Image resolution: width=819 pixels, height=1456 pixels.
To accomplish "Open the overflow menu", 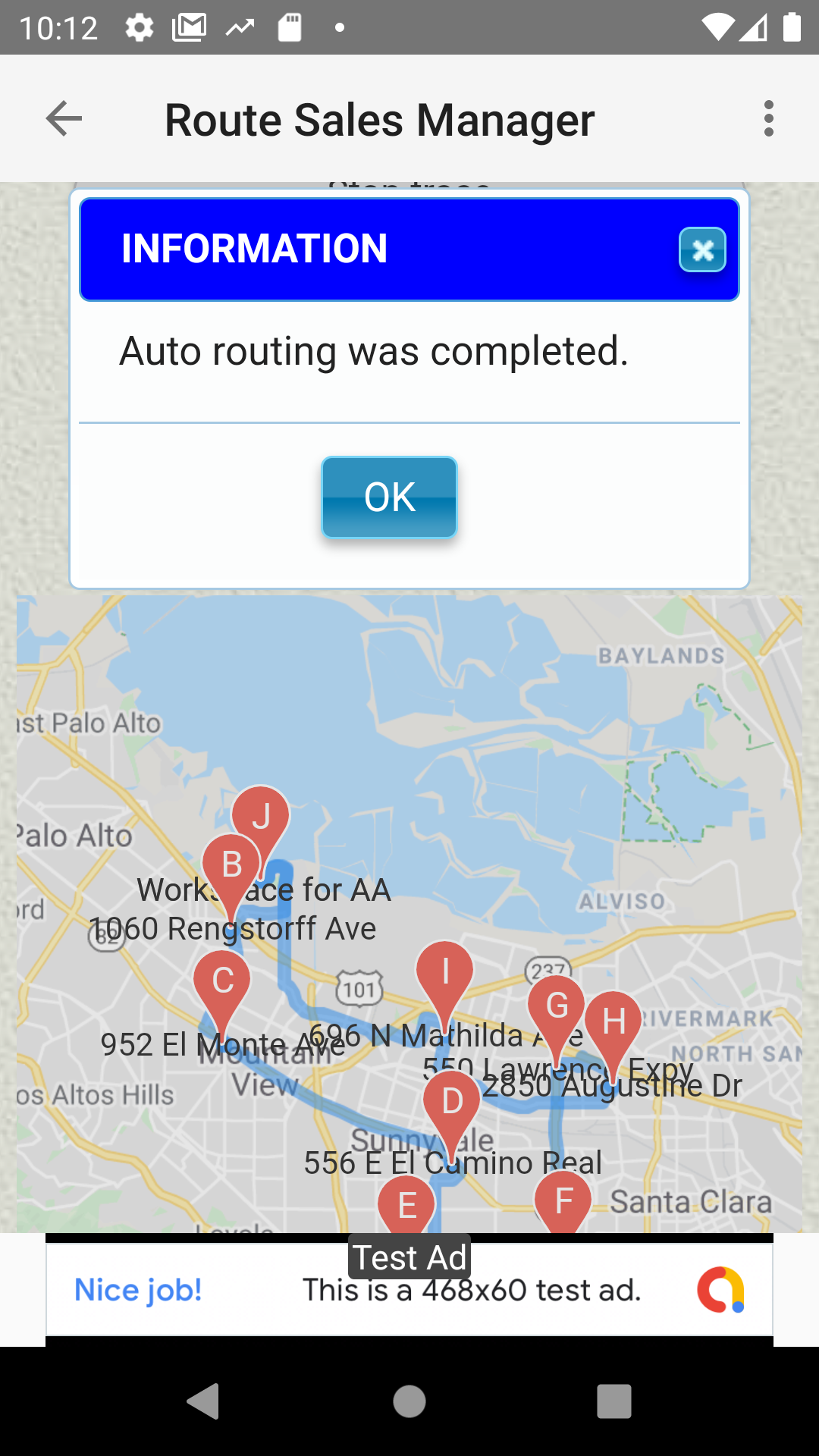I will [x=768, y=119].
